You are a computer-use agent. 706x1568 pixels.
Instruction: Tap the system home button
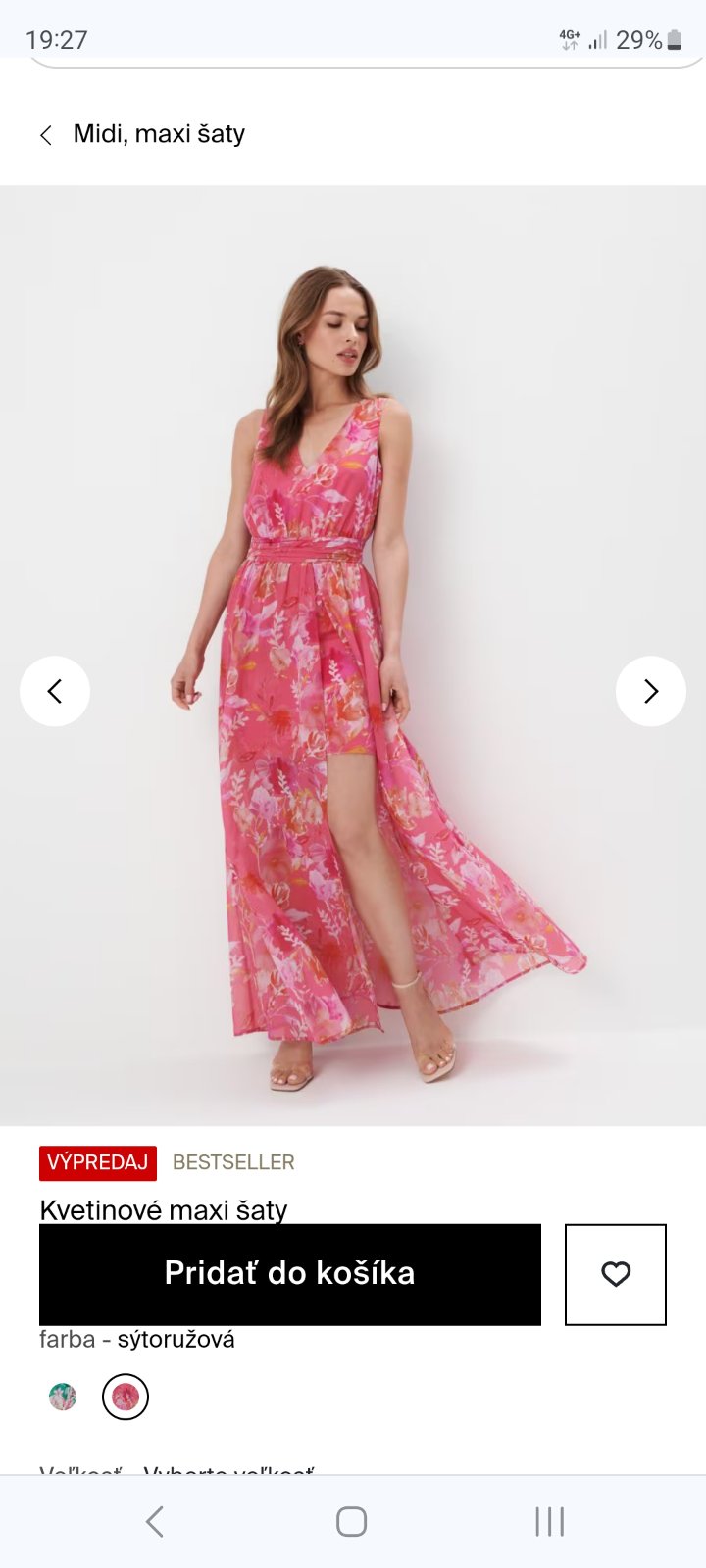tap(351, 1521)
